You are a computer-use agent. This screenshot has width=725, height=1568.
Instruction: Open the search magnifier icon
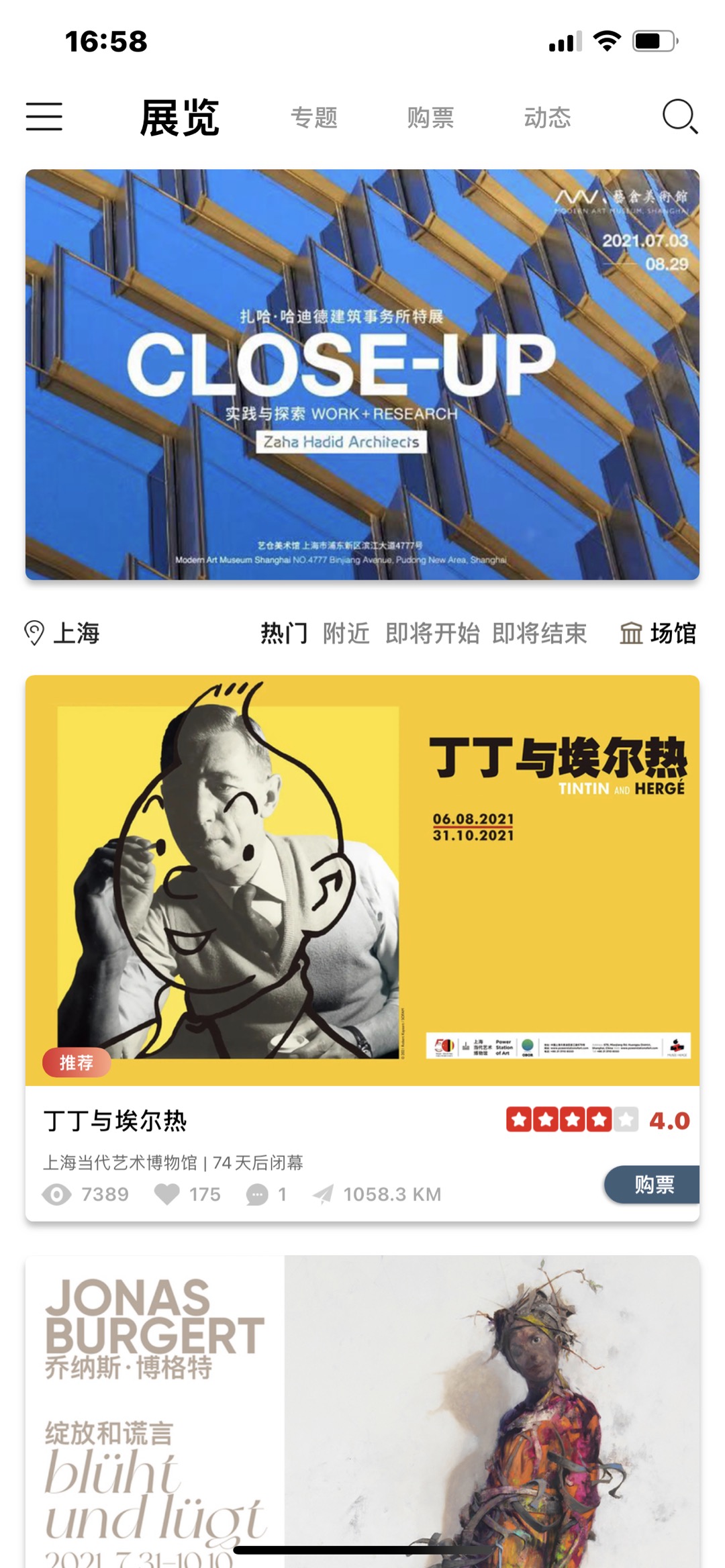pos(679,117)
